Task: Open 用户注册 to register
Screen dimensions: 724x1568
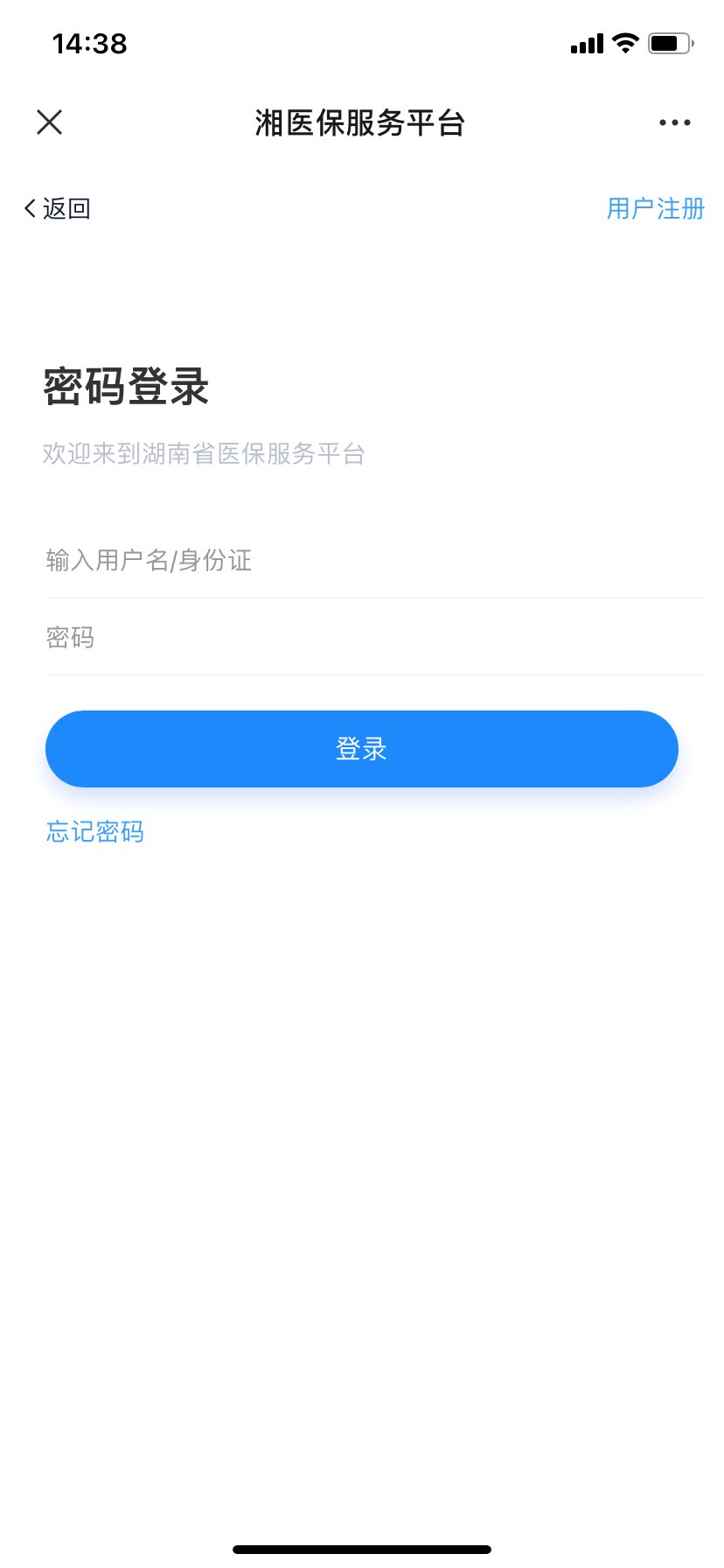Action: click(655, 208)
